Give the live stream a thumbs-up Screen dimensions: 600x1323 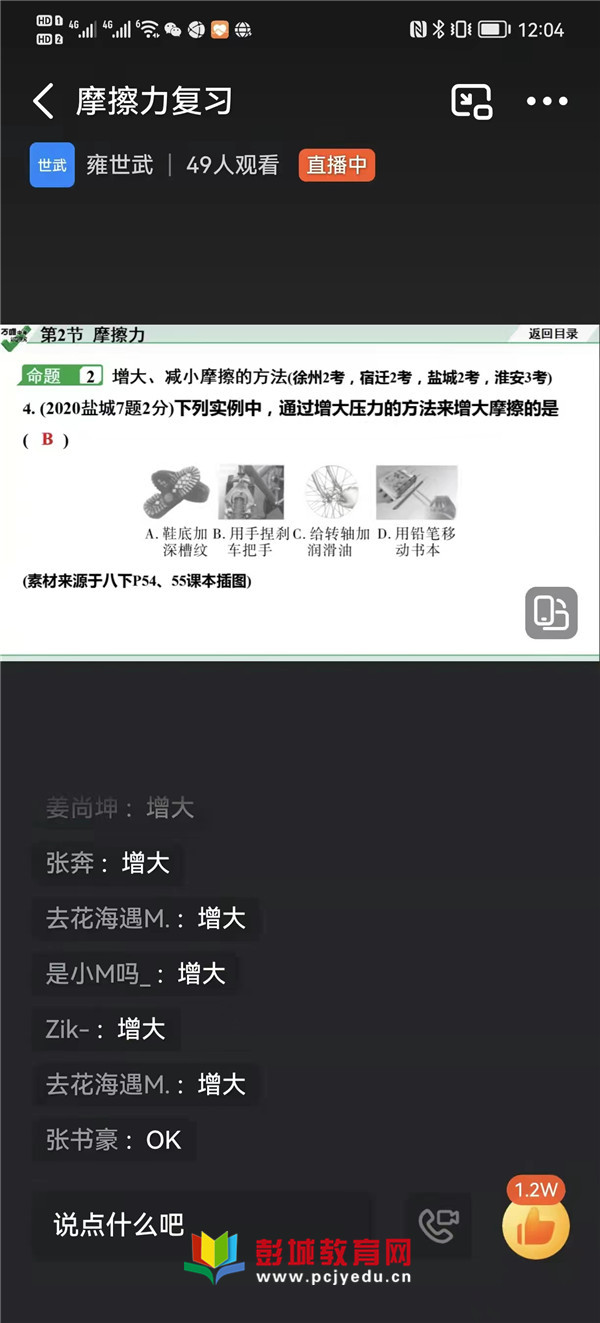tap(536, 1225)
